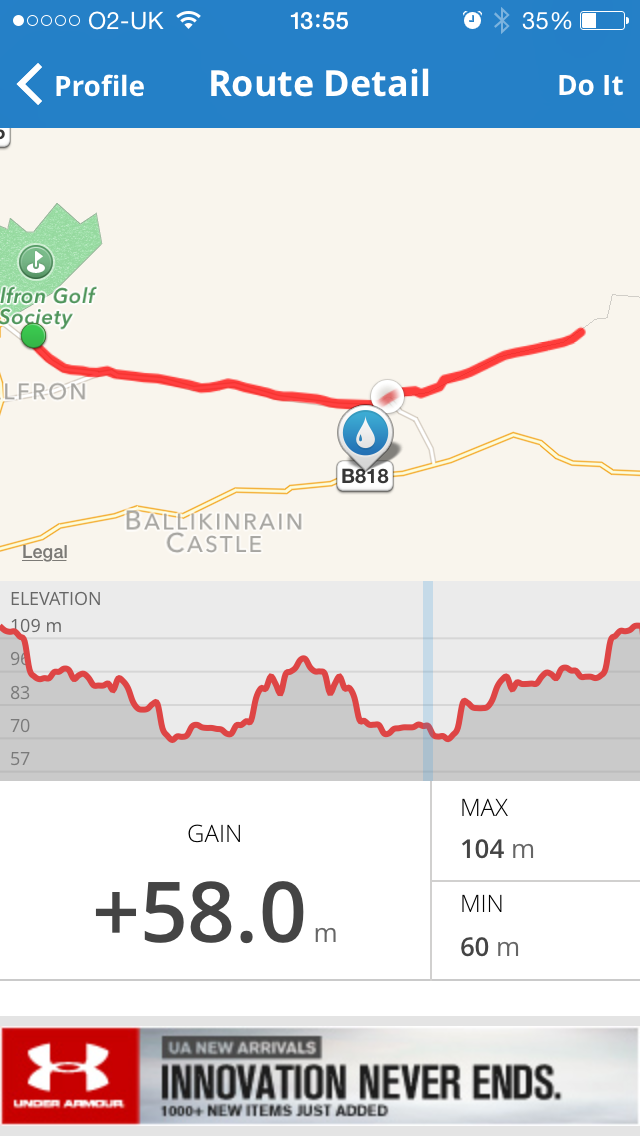Tap the route end marker on the map
Screen dimensions: 640x1136
[388, 395]
